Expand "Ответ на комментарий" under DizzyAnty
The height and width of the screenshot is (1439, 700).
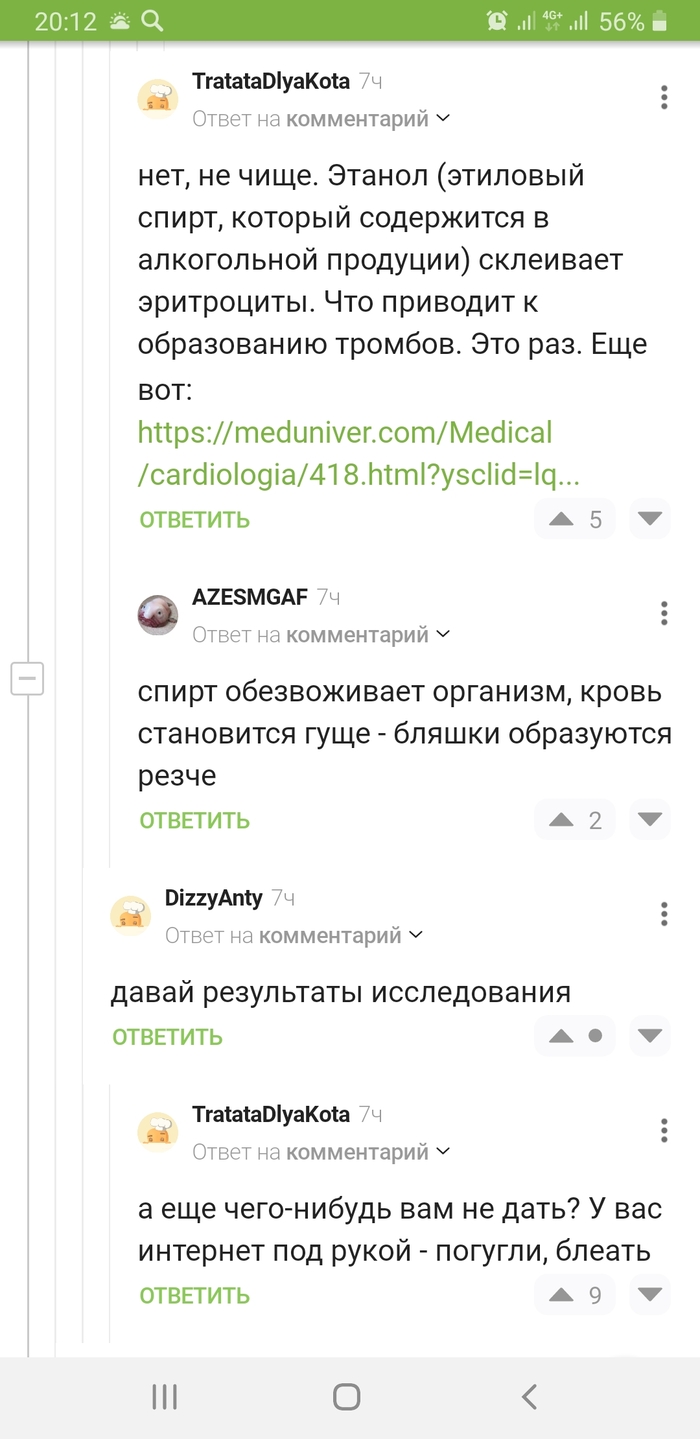click(x=294, y=936)
